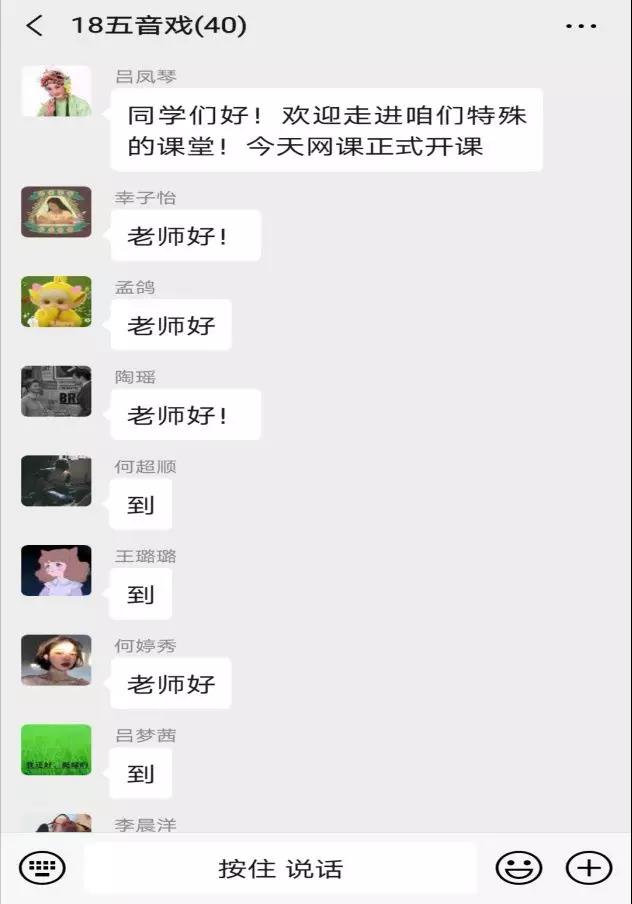Viewport: 632px width, 904px height.
Task: Open the emoji sticker panel
Action: click(519, 867)
